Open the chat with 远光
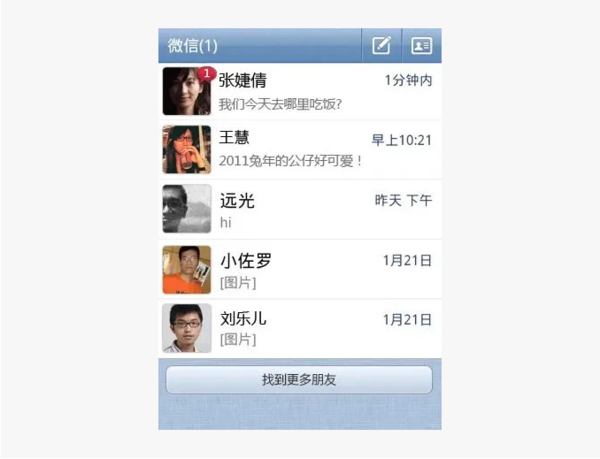This screenshot has height=459, width=600. pyautogui.click(x=300, y=209)
